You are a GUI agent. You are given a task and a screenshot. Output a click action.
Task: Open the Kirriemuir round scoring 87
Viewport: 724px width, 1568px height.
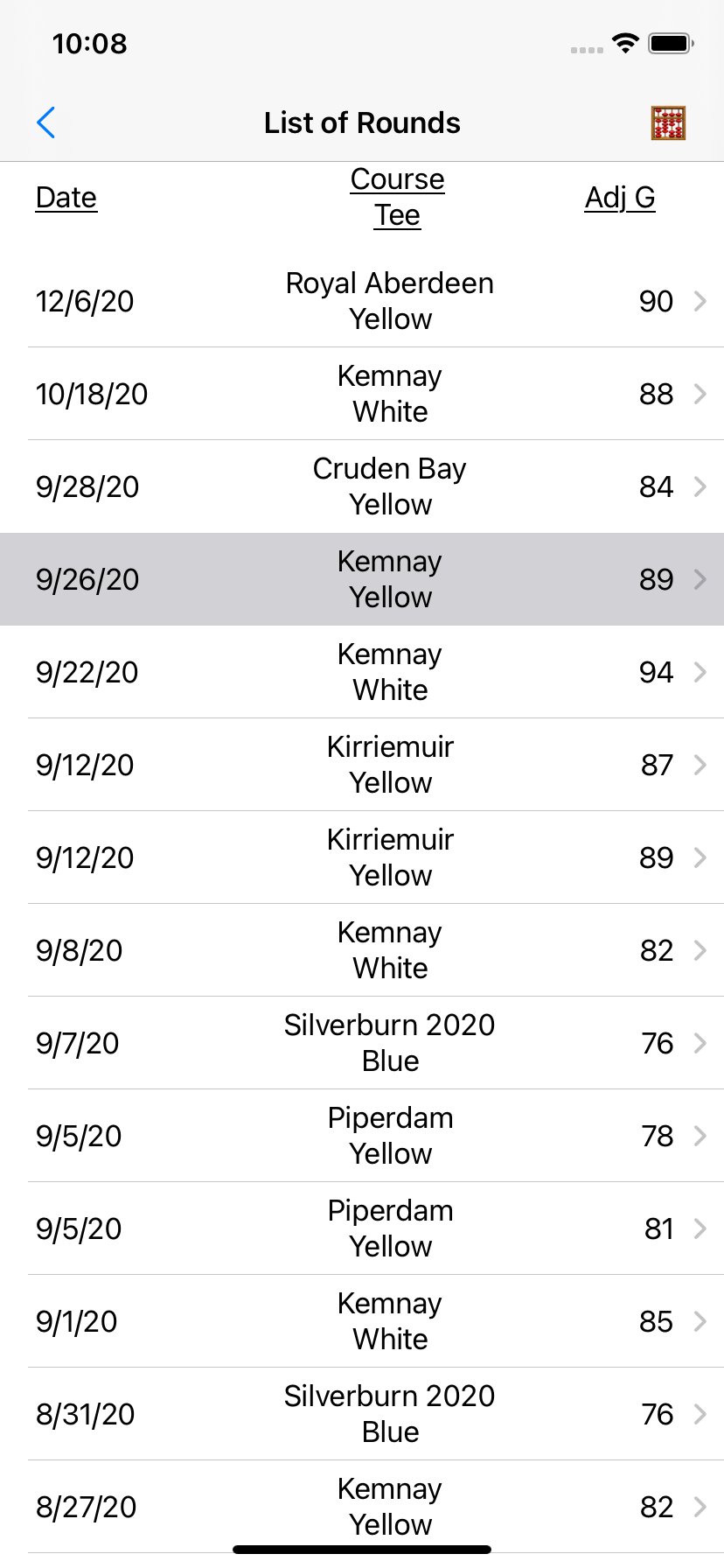[362, 765]
